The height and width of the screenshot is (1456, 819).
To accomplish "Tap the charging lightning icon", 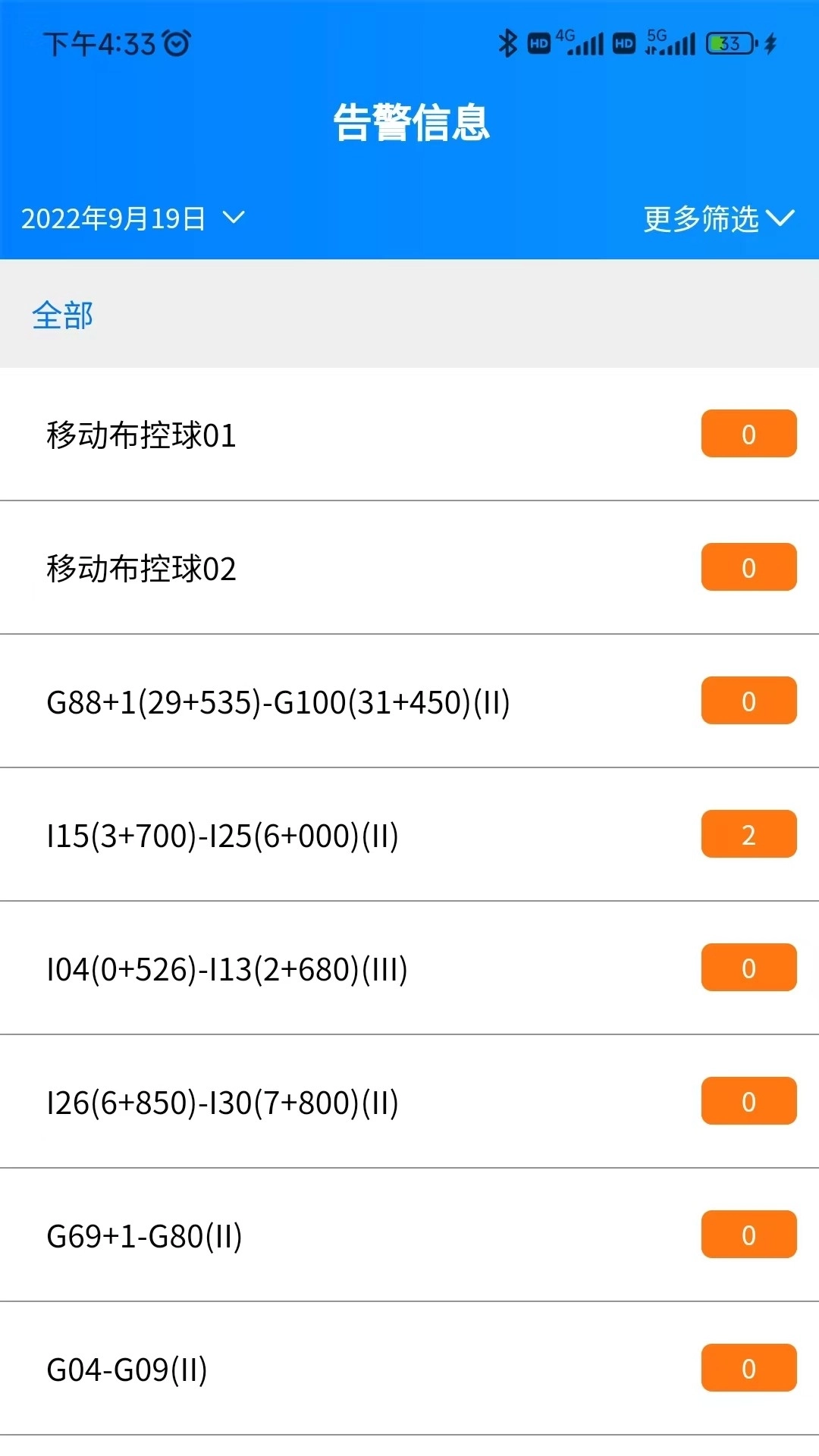I will click(769, 44).
